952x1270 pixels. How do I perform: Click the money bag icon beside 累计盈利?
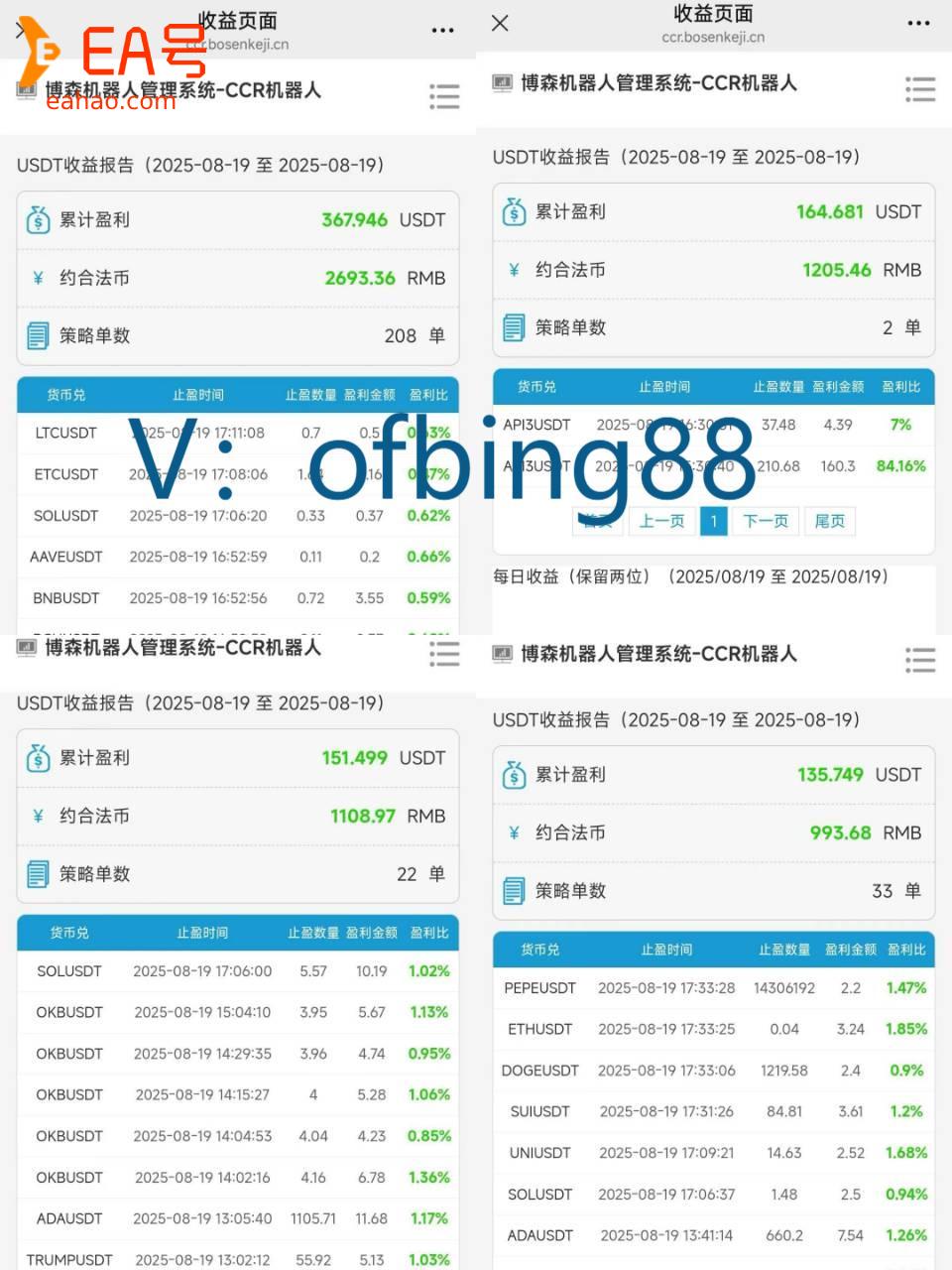coord(38,219)
